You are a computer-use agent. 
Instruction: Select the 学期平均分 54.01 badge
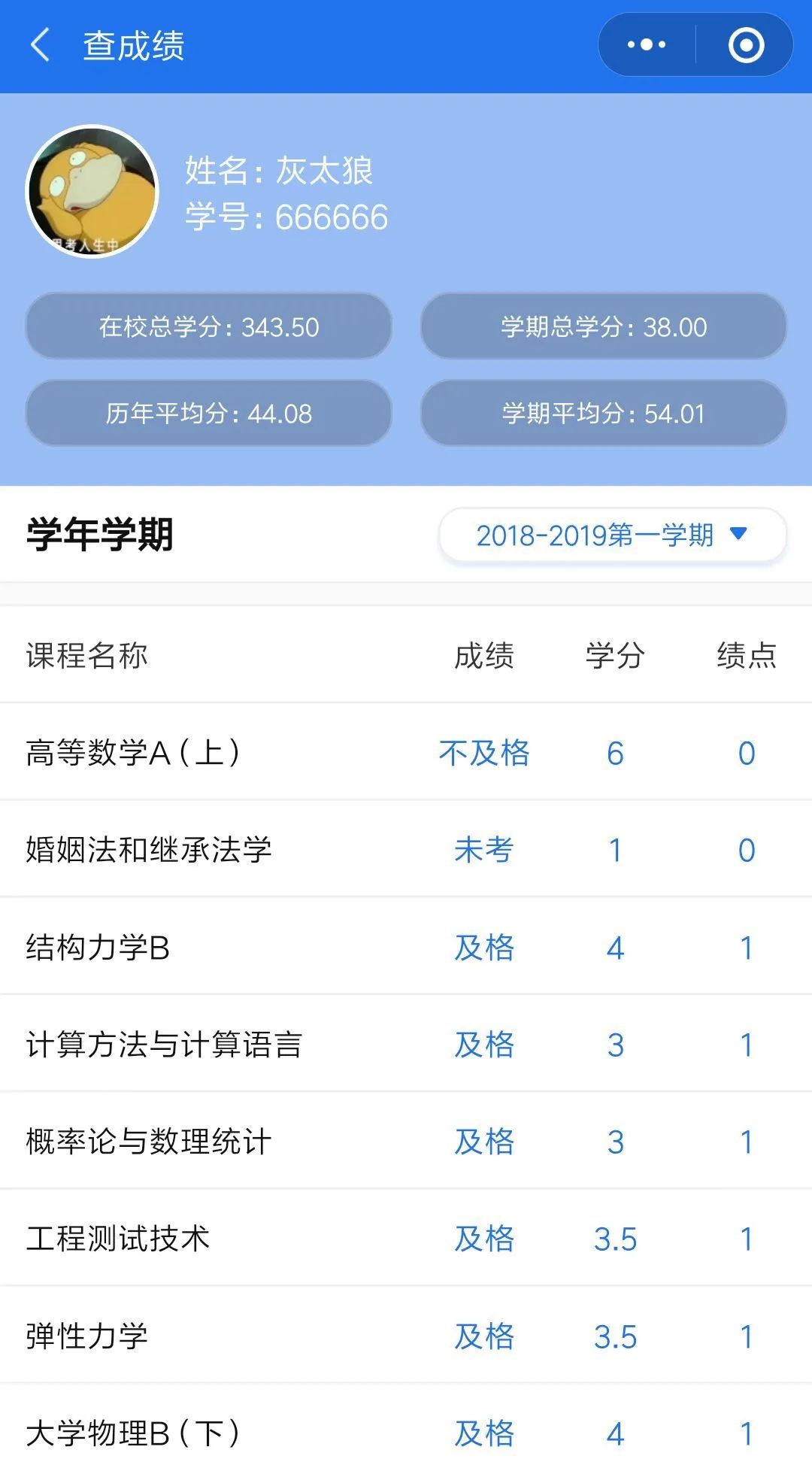point(604,413)
